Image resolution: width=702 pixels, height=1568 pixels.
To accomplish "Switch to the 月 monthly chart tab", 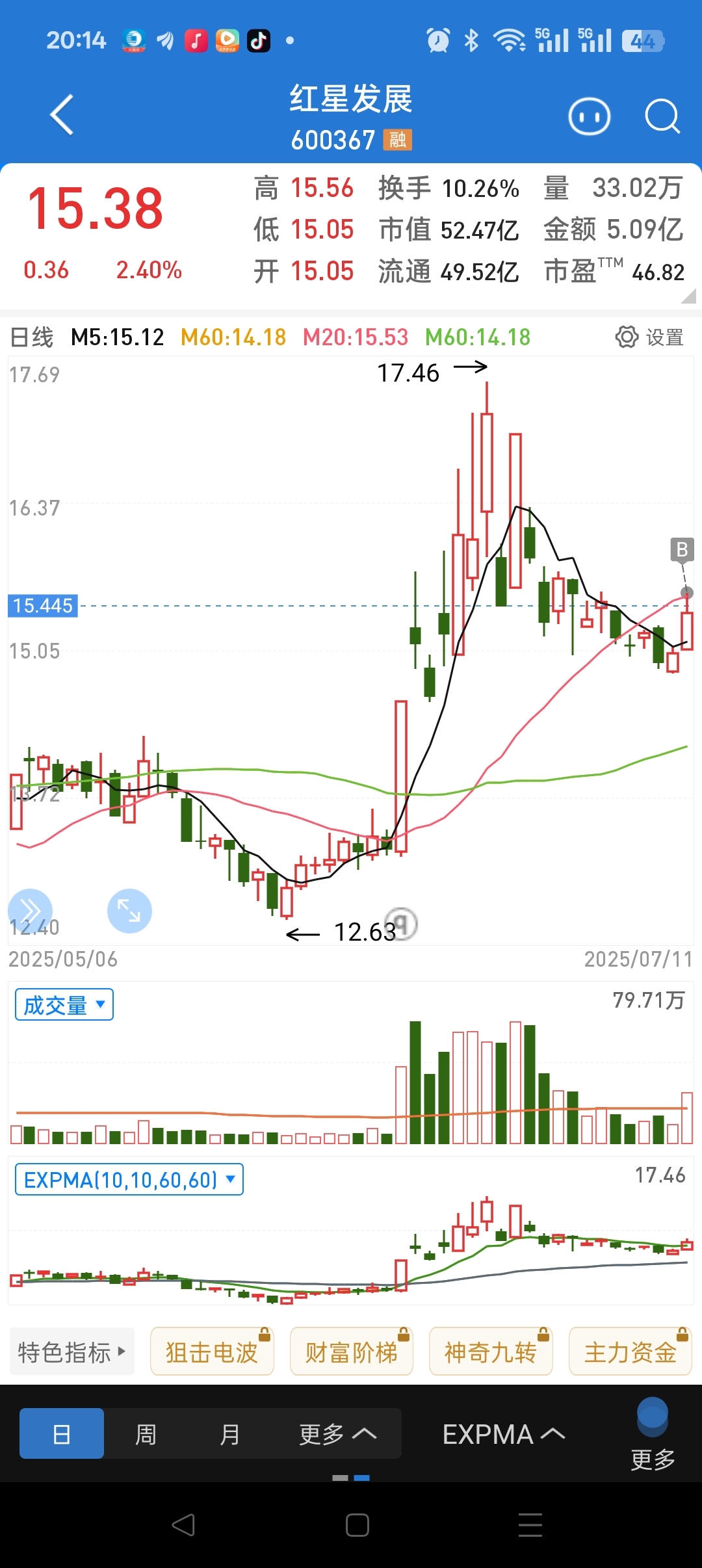I will pyautogui.click(x=229, y=1433).
